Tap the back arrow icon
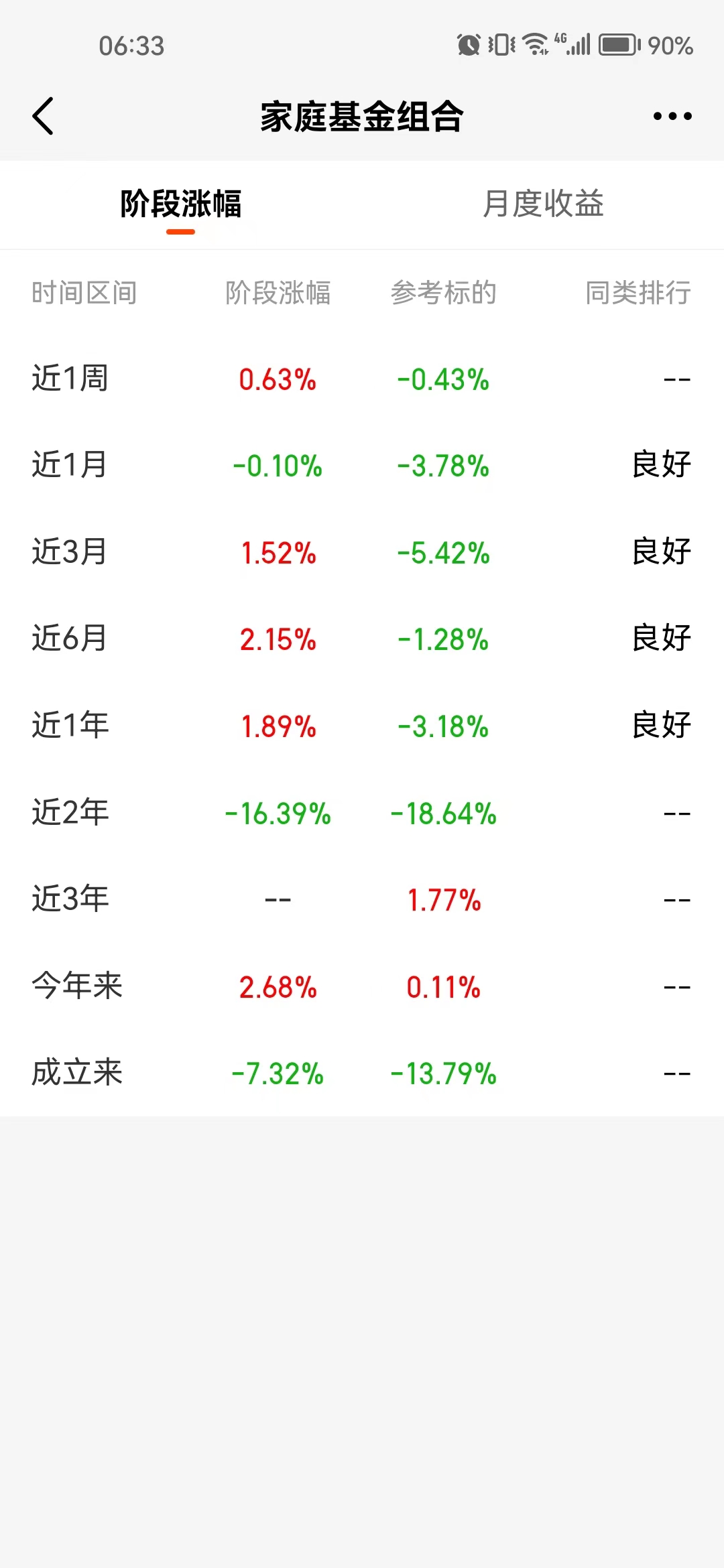Image resolution: width=724 pixels, height=1568 pixels. 44,115
